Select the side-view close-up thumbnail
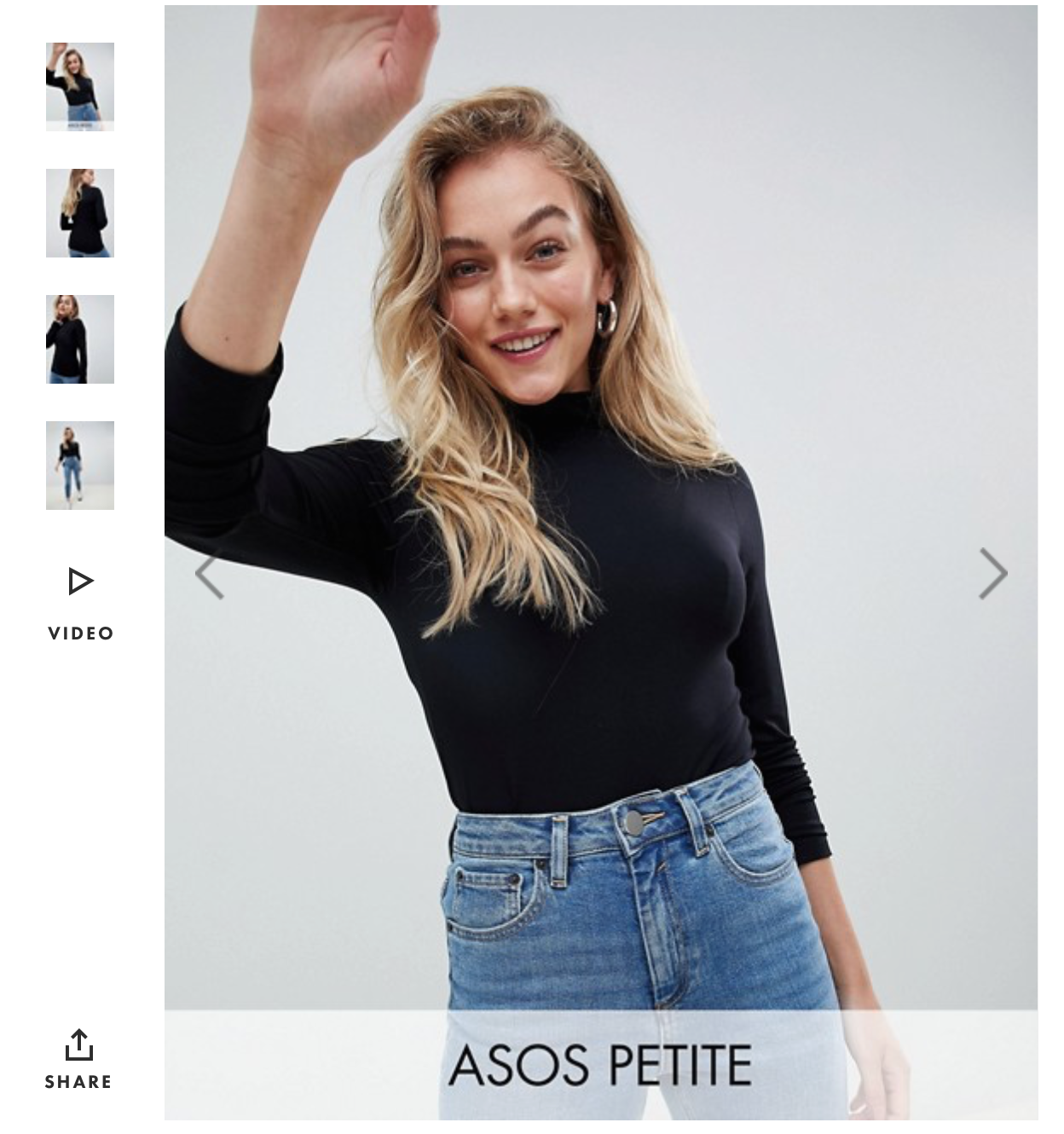Screen dimensions: 1064x1134 click(x=80, y=339)
